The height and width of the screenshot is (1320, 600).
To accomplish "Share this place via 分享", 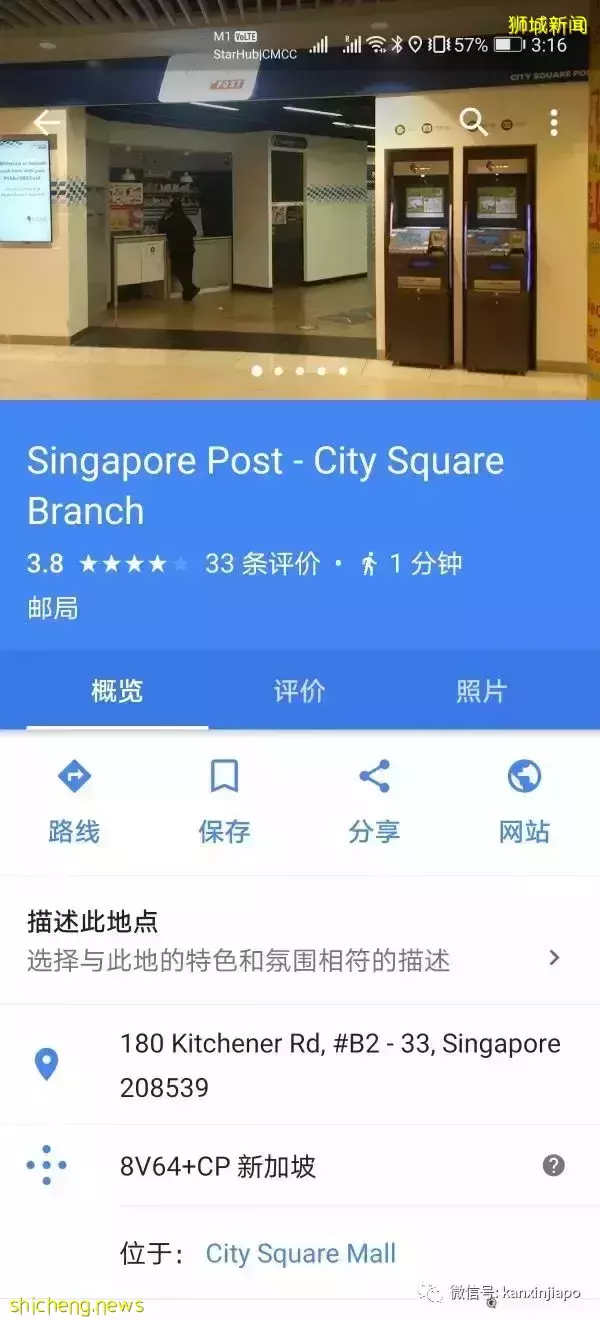I will pyautogui.click(x=374, y=802).
